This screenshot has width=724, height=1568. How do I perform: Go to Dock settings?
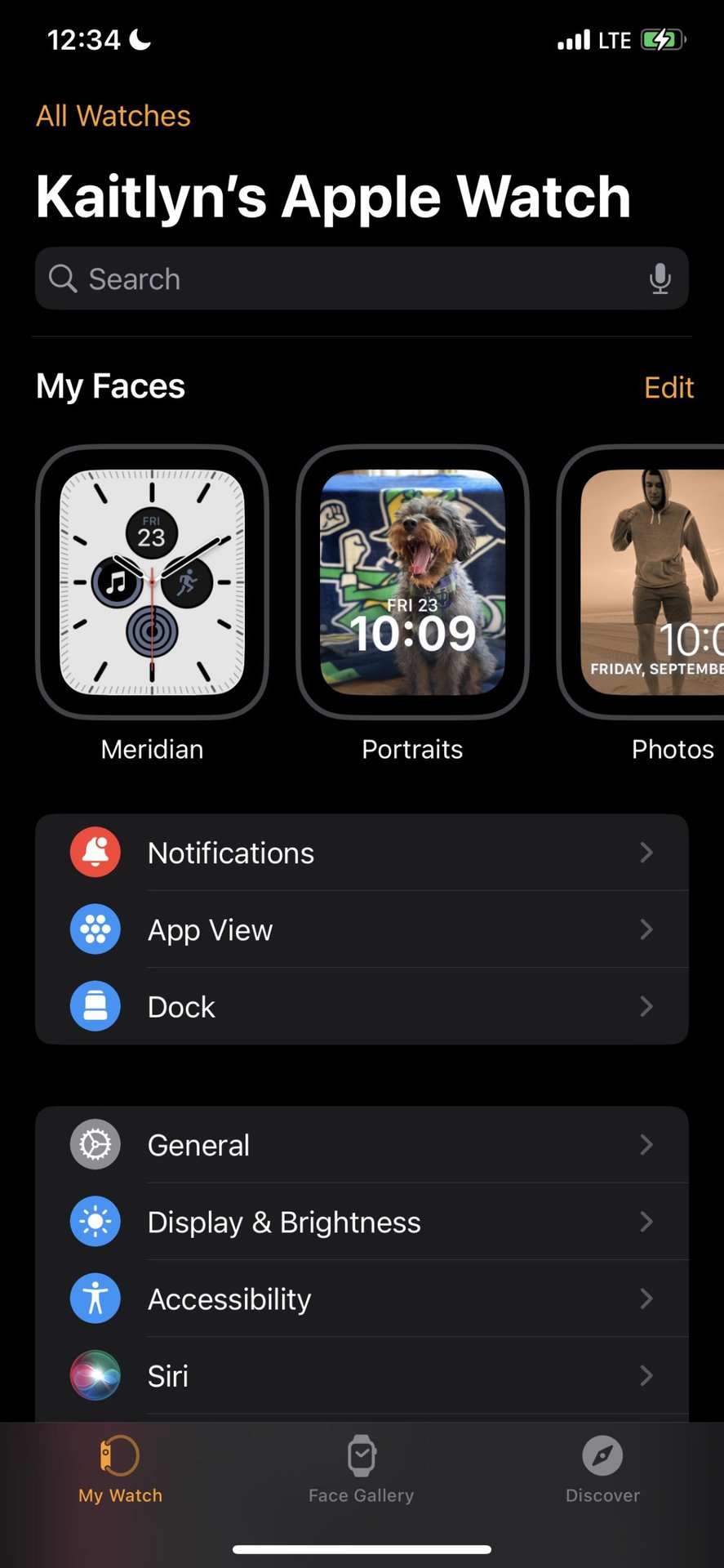[x=362, y=1006]
